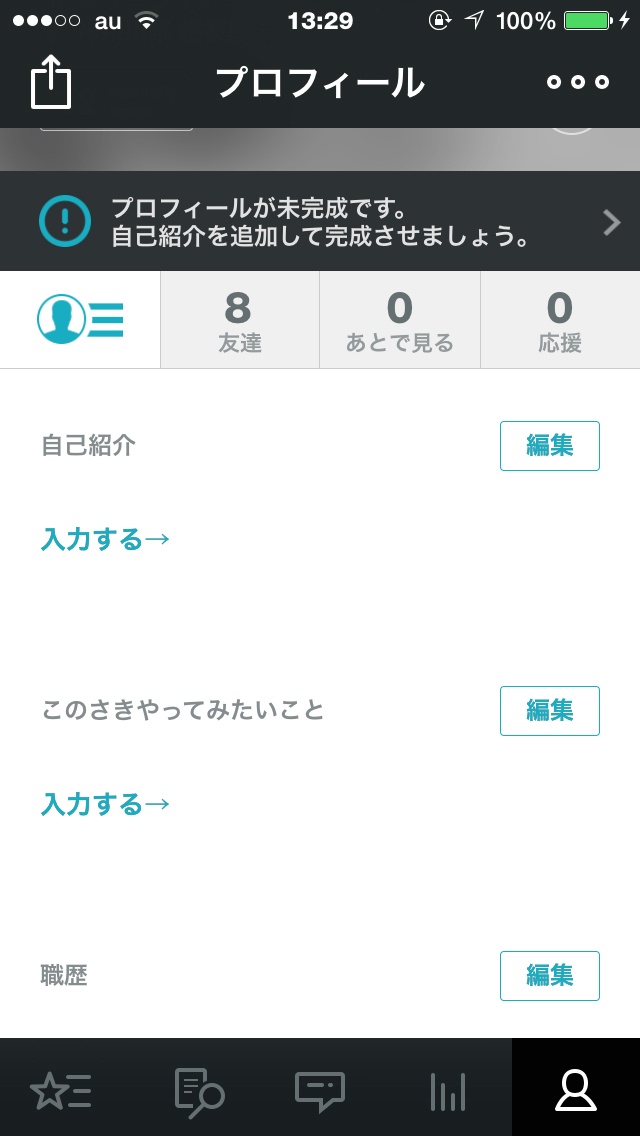The width and height of the screenshot is (640, 1136).
Task: Edit the 職歴 section
Action: (549, 976)
